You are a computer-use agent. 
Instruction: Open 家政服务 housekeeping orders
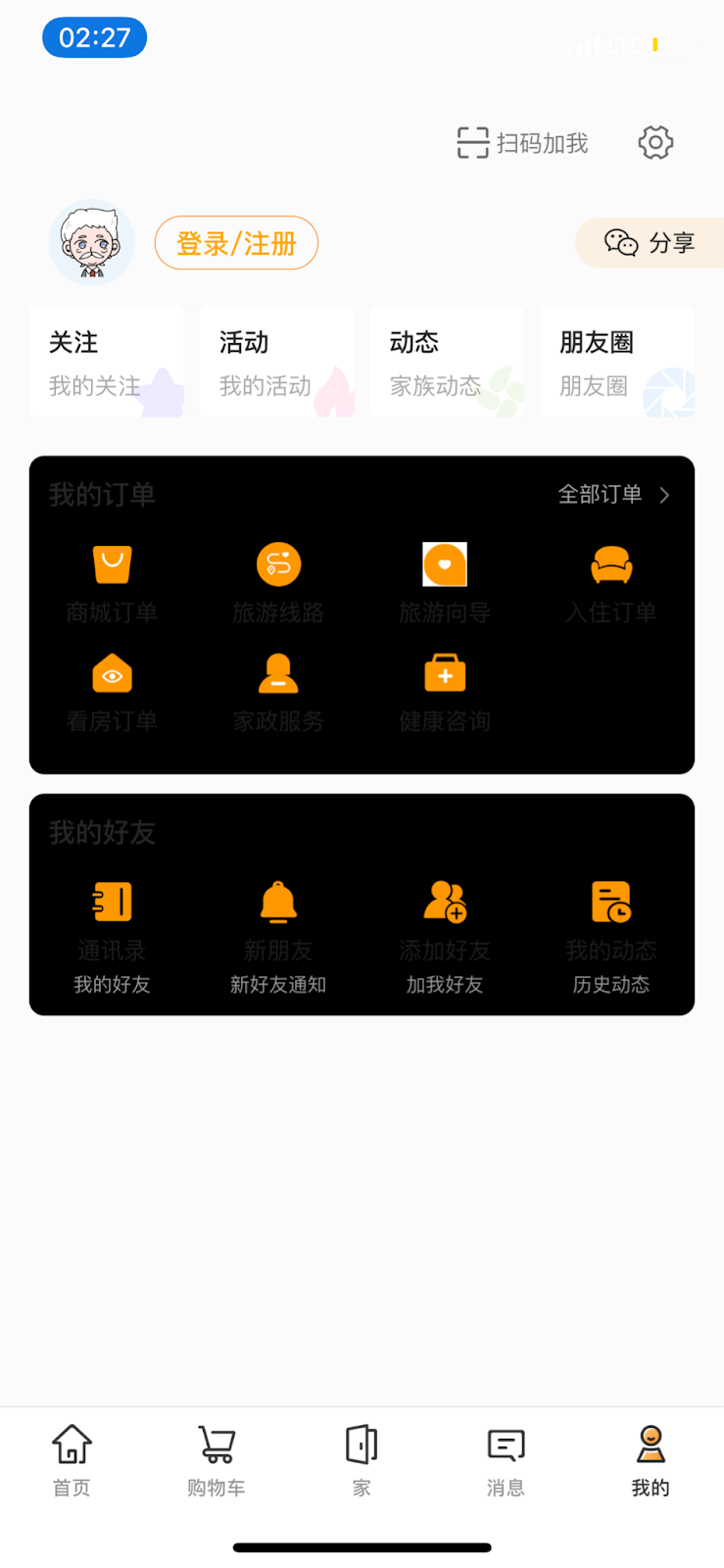point(278,692)
